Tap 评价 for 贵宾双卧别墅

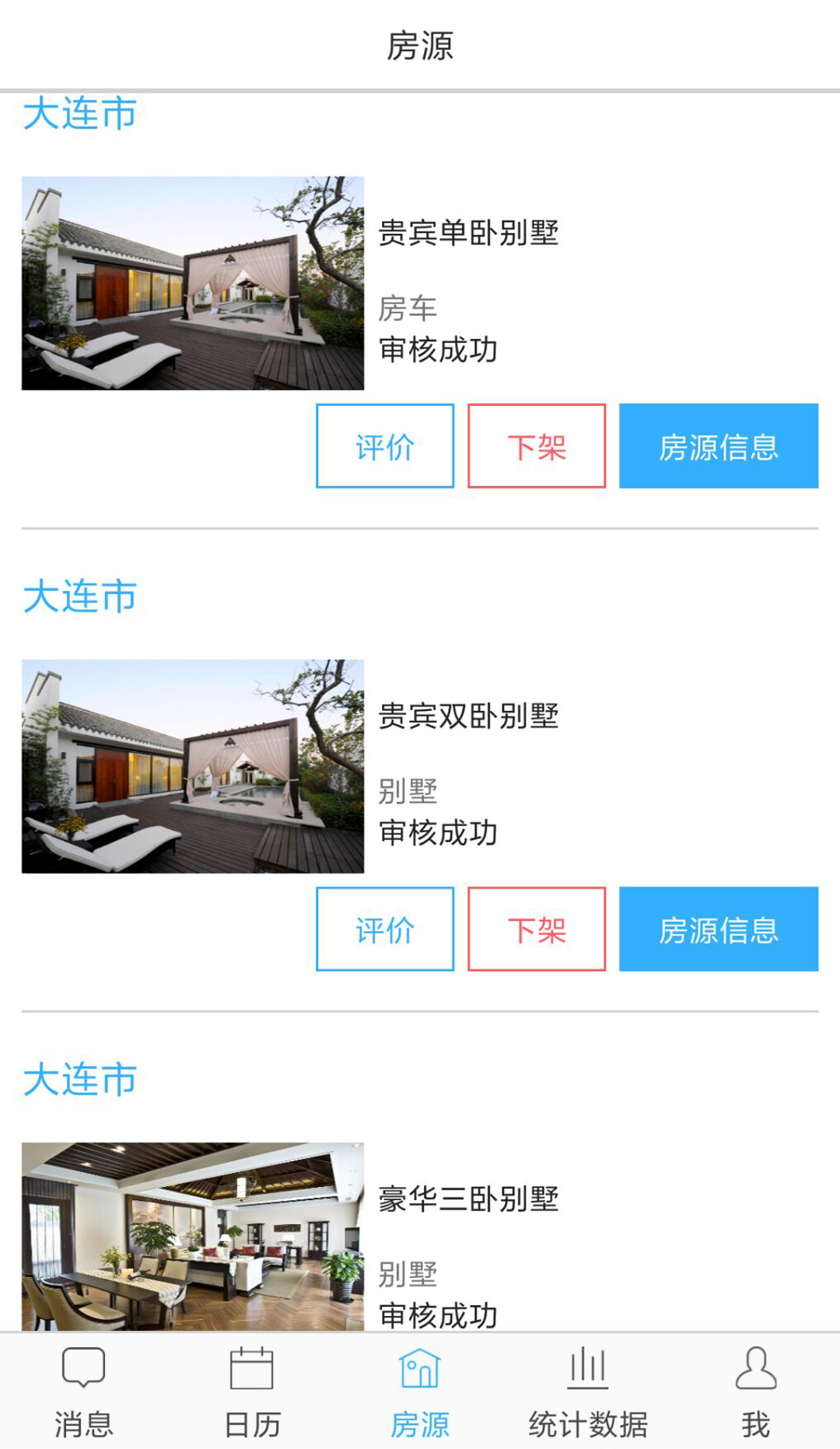click(x=385, y=929)
